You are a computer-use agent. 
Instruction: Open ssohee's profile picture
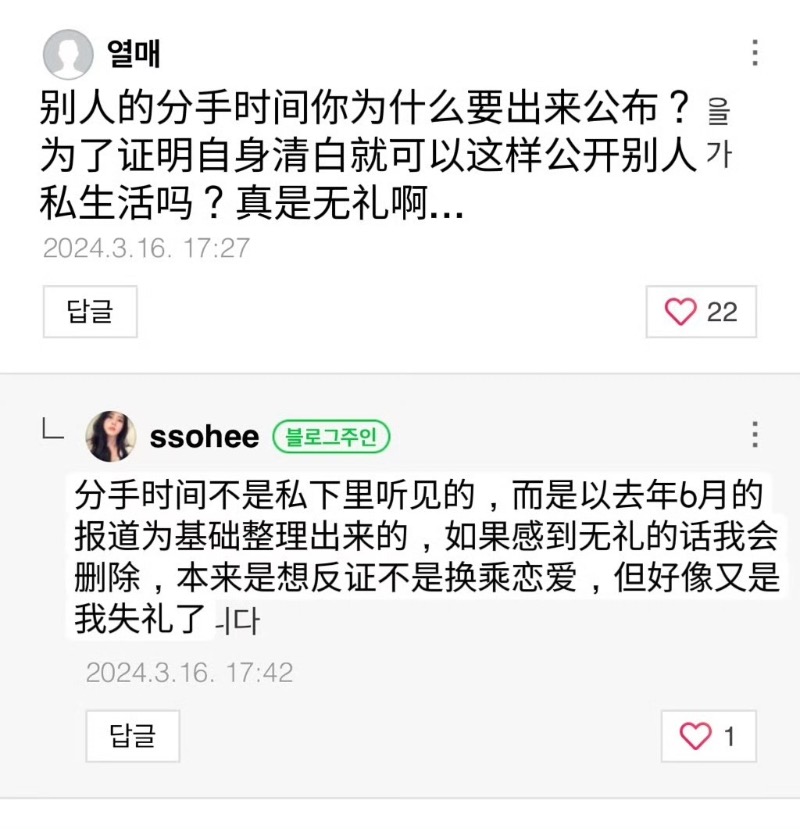pyautogui.click(x=111, y=437)
